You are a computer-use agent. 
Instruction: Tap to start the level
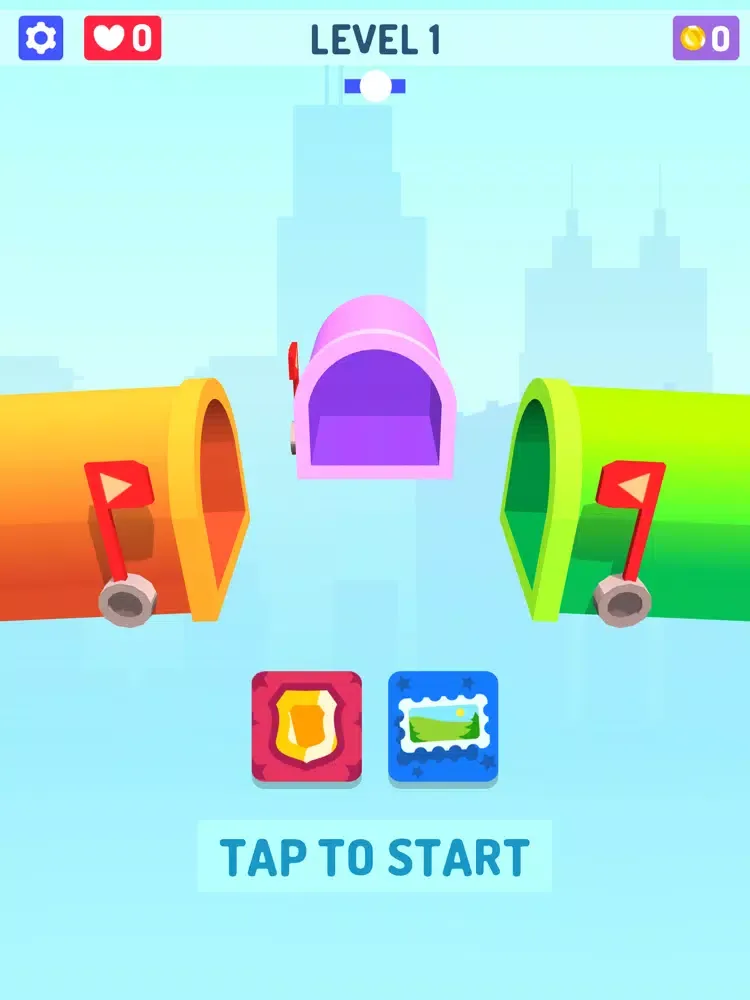[x=374, y=857]
